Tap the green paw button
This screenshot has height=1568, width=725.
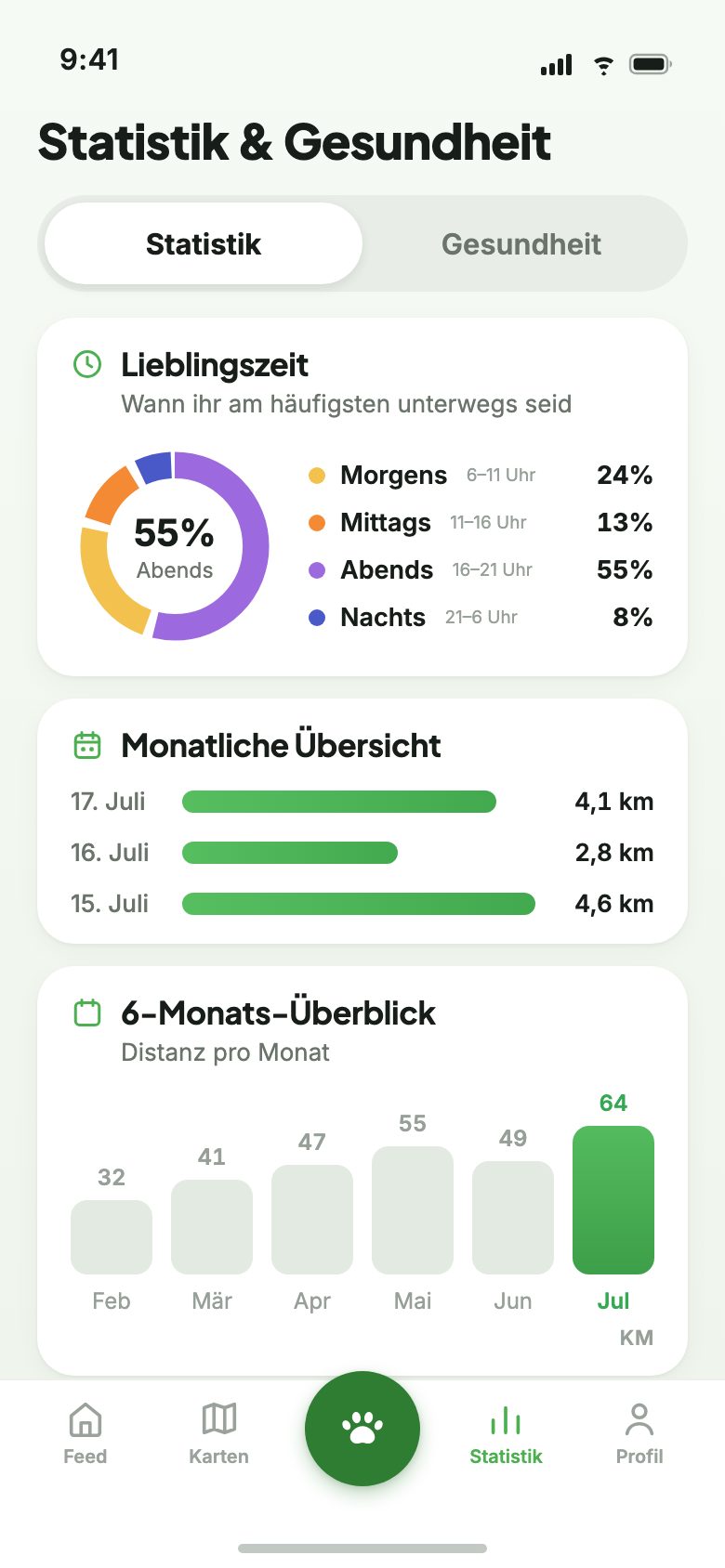coord(362,1429)
